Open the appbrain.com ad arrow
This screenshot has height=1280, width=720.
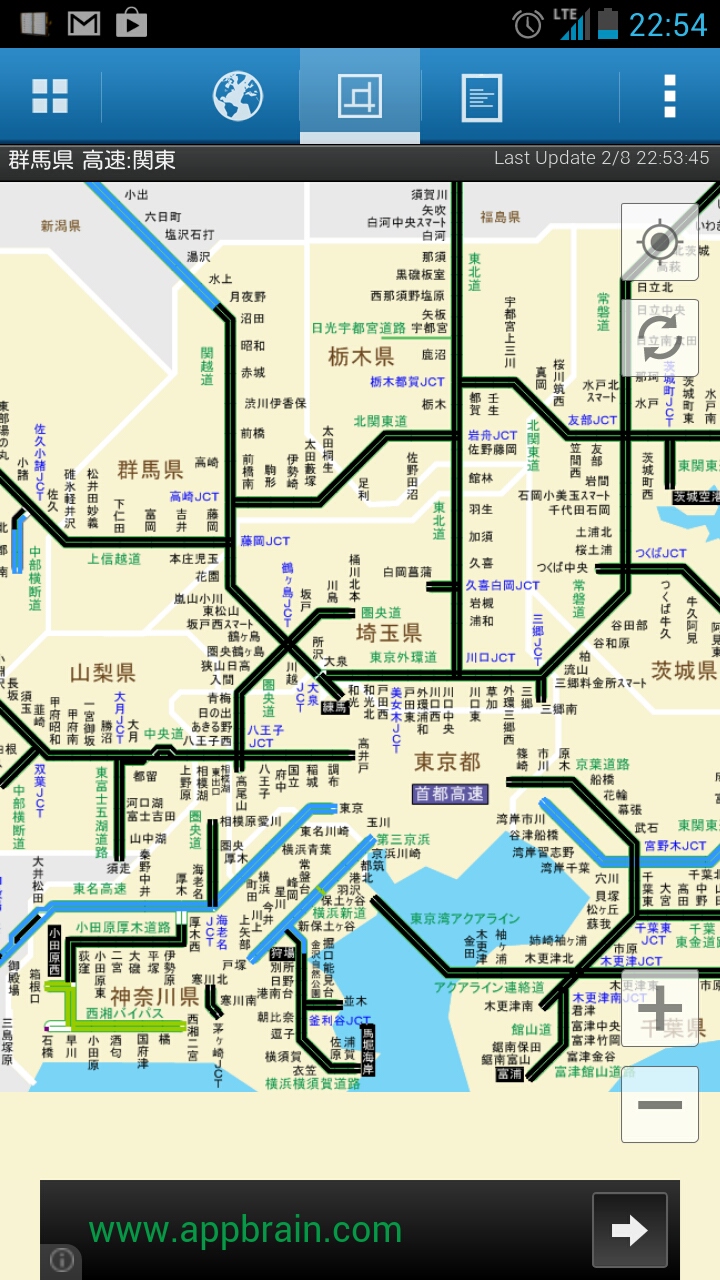tap(629, 1230)
